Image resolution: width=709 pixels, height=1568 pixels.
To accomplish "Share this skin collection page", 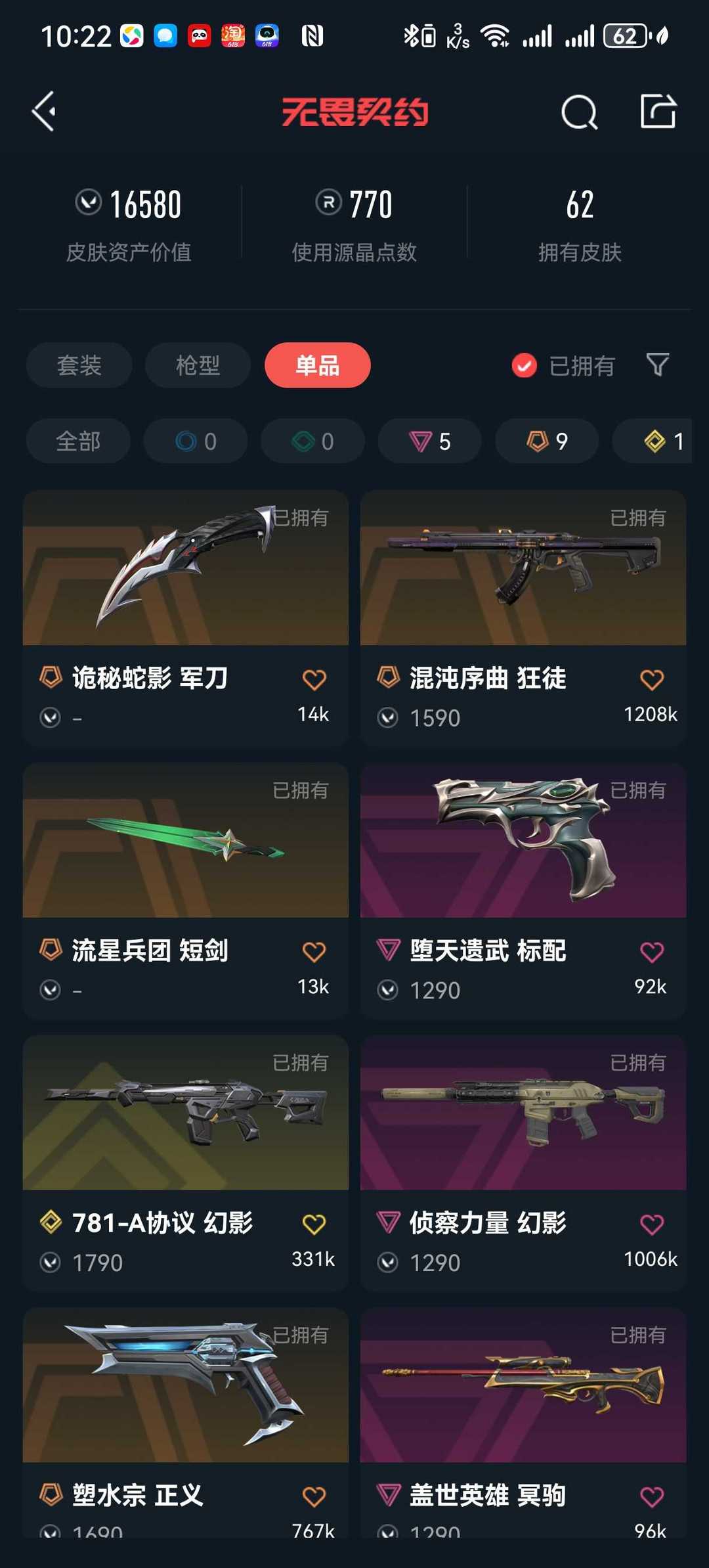I will pos(658,111).
